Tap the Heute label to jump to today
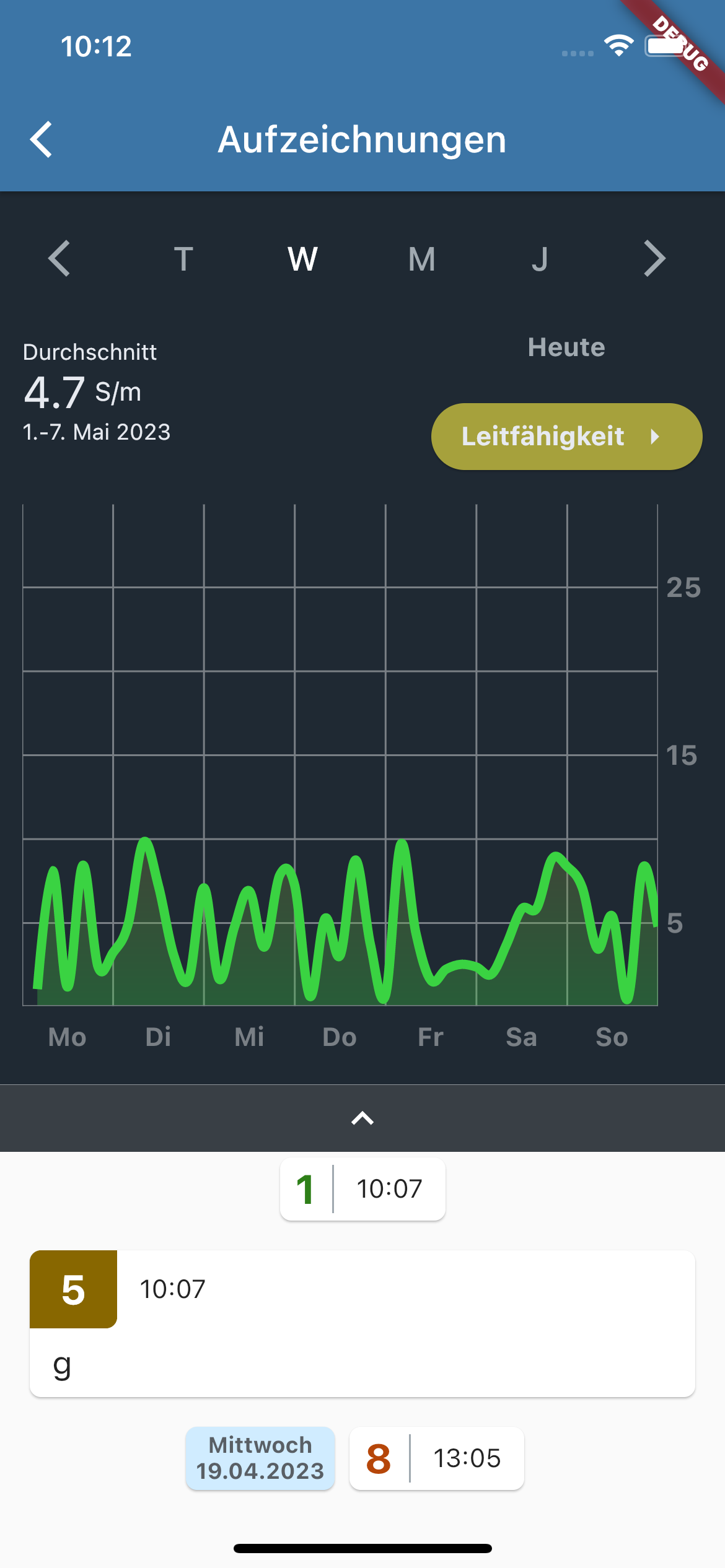The height and width of the screenshot is (1568, 725). 566,347
